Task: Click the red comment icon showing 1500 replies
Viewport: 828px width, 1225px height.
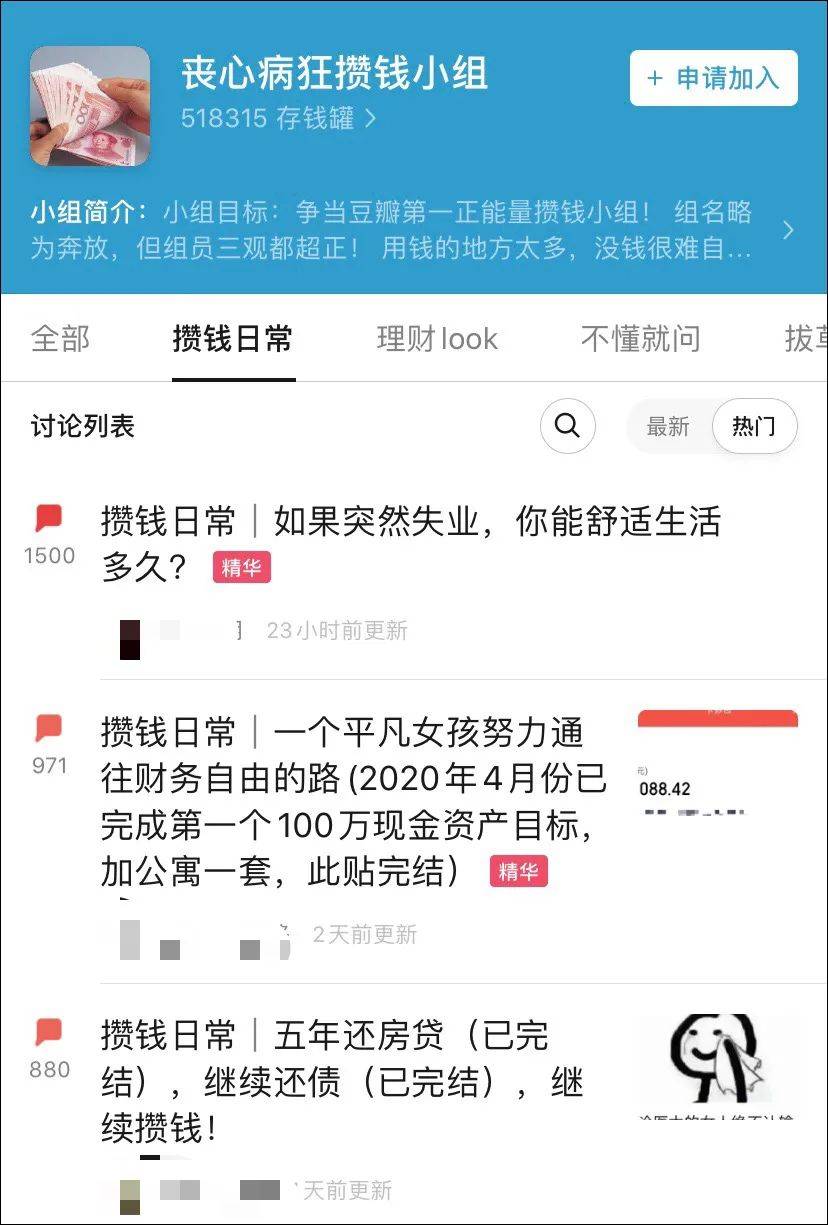Action: [48, 516]
